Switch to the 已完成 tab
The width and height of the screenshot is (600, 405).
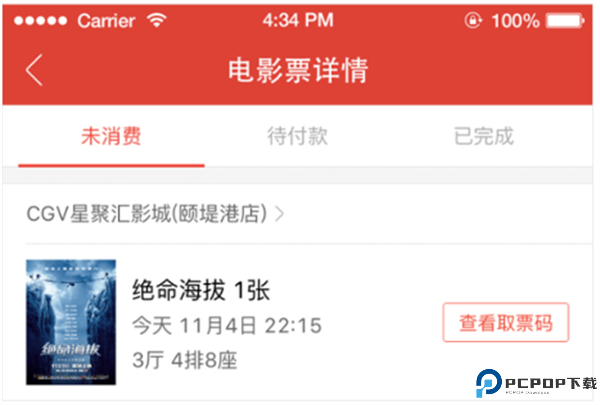483,136
